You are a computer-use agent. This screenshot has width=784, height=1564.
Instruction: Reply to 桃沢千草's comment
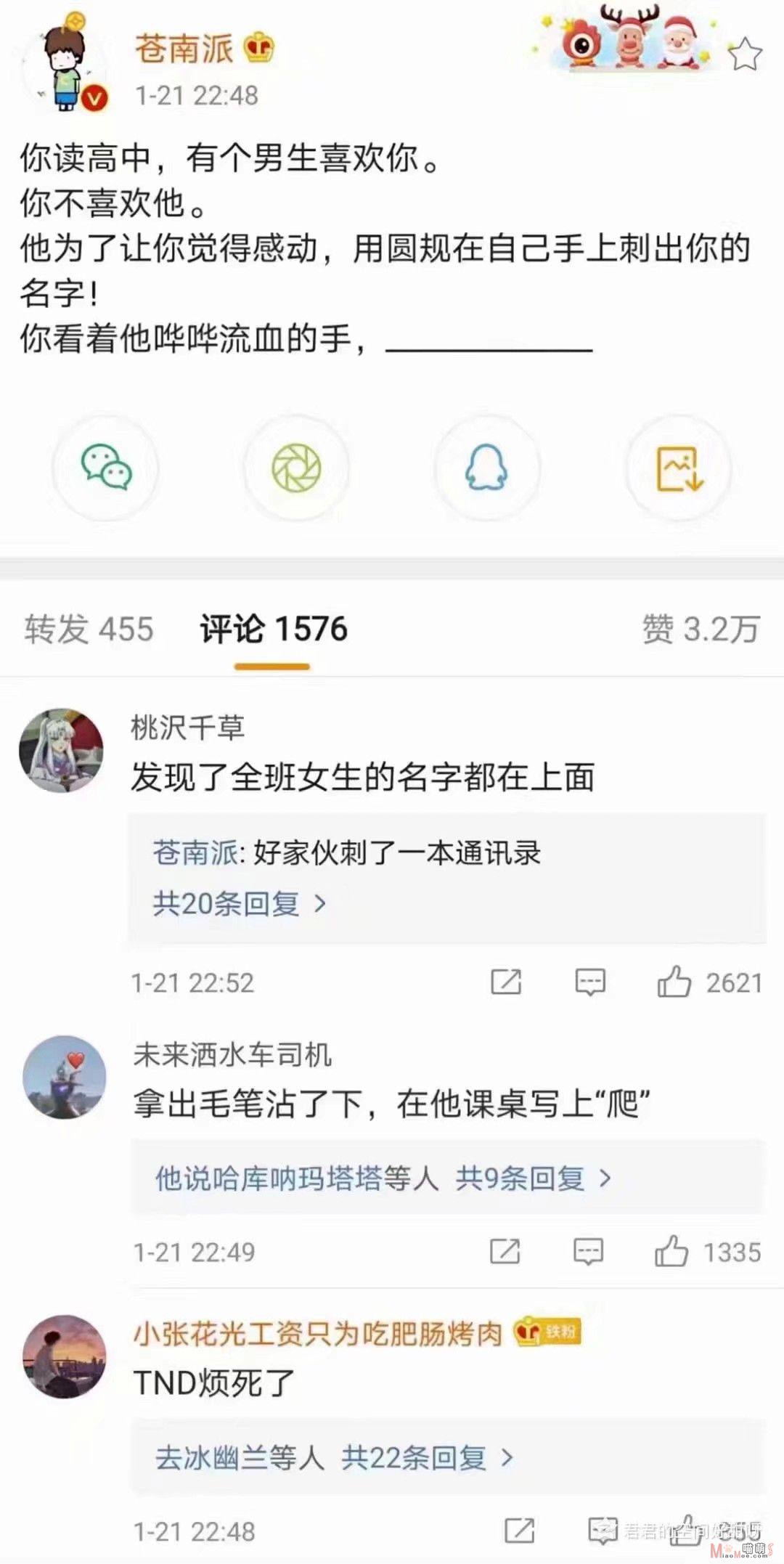pos(590,982)
